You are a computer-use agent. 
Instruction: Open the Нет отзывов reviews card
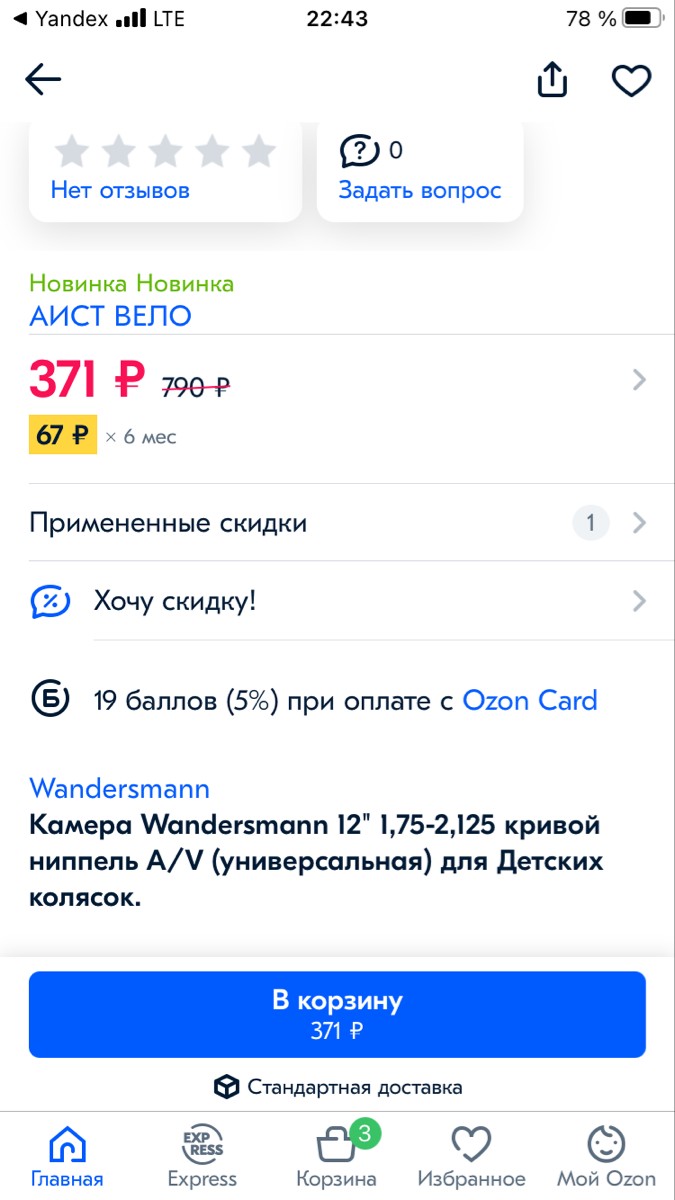(x=164, y=170)
